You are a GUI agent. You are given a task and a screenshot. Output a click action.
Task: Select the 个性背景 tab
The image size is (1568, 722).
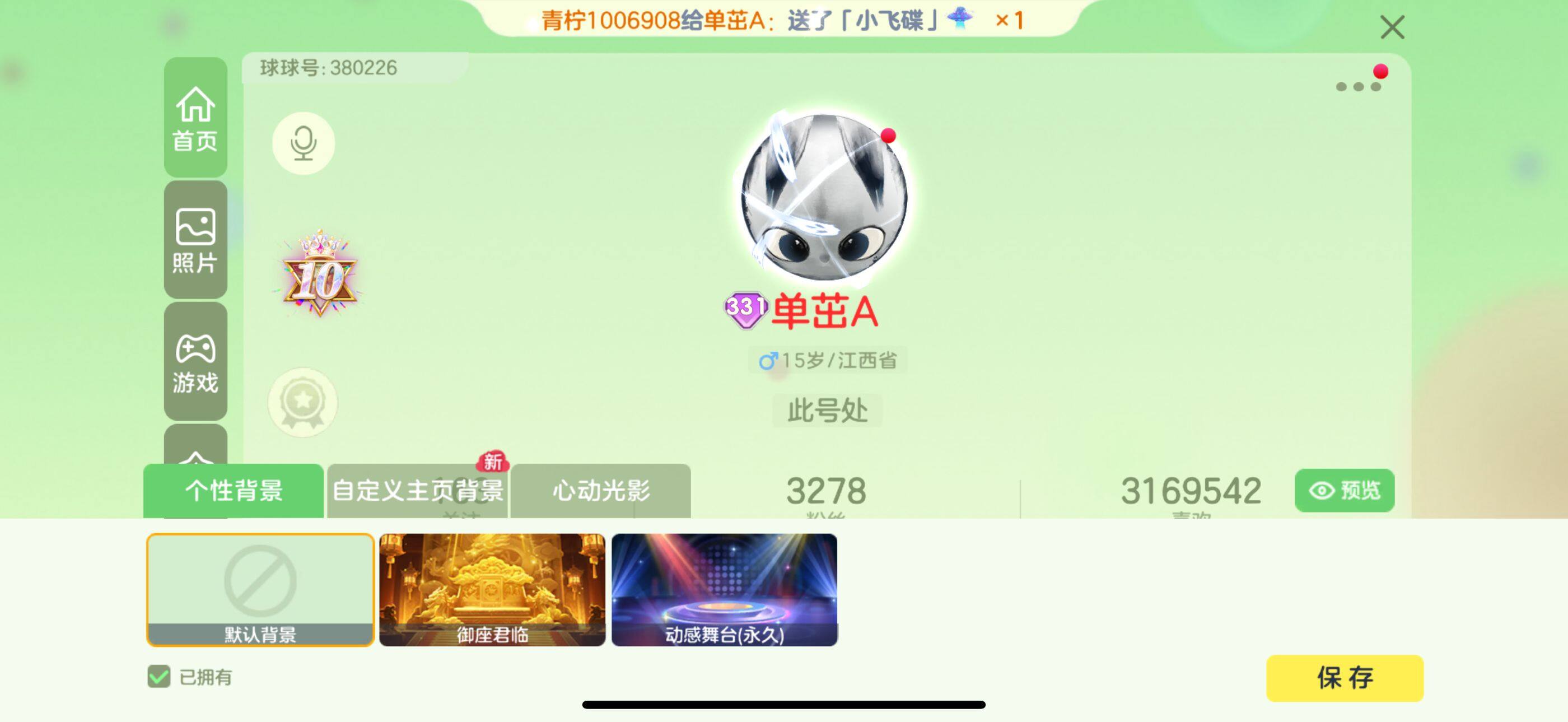pyautogui.click(x=233, y=491)
